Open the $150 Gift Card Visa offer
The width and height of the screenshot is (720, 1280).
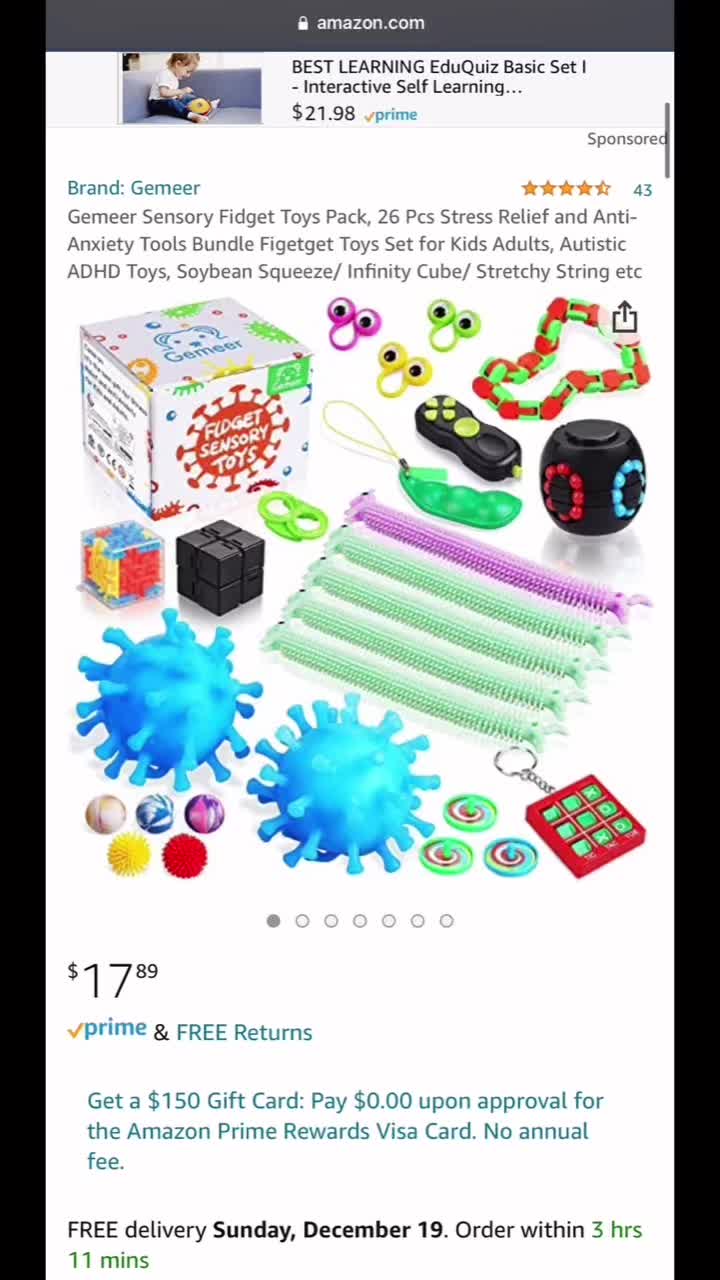[x=345, y=1130]
